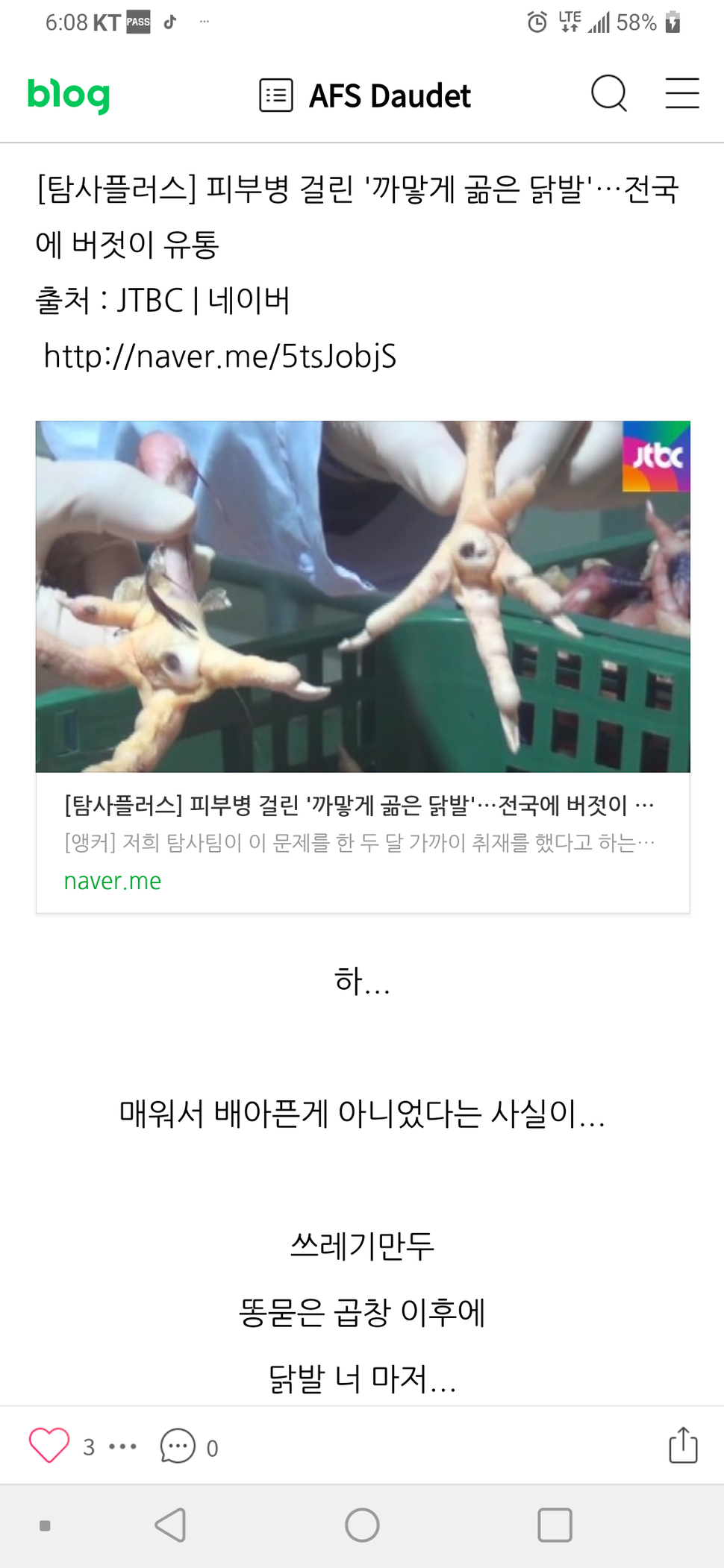The height and width of the screenshot is (1568, 724).
Task: Open the JTBC chicken feet article card
Action: click(363, 667)
